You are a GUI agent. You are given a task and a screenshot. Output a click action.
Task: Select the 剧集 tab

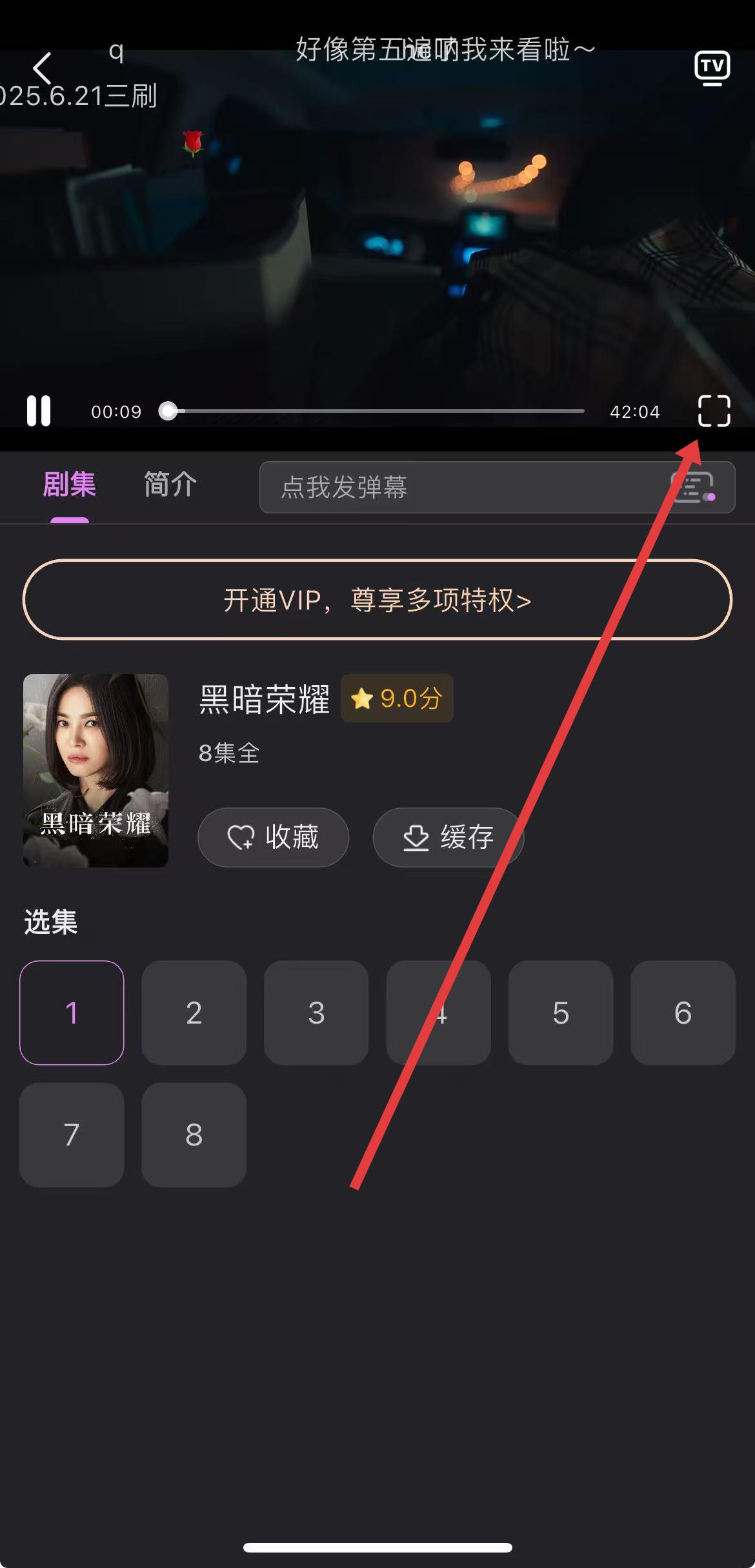click(69, 484)
